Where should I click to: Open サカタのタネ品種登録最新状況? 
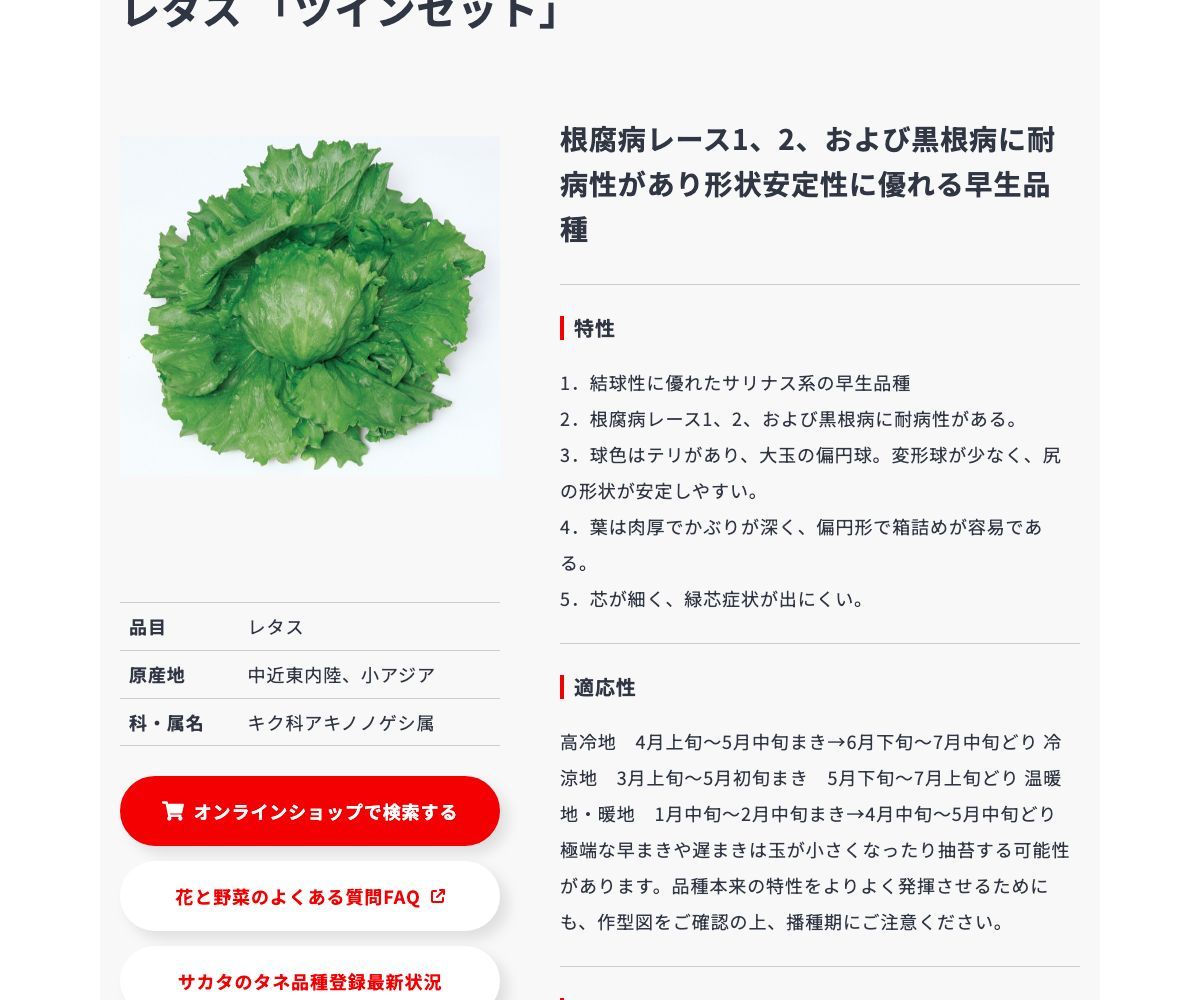310,980
